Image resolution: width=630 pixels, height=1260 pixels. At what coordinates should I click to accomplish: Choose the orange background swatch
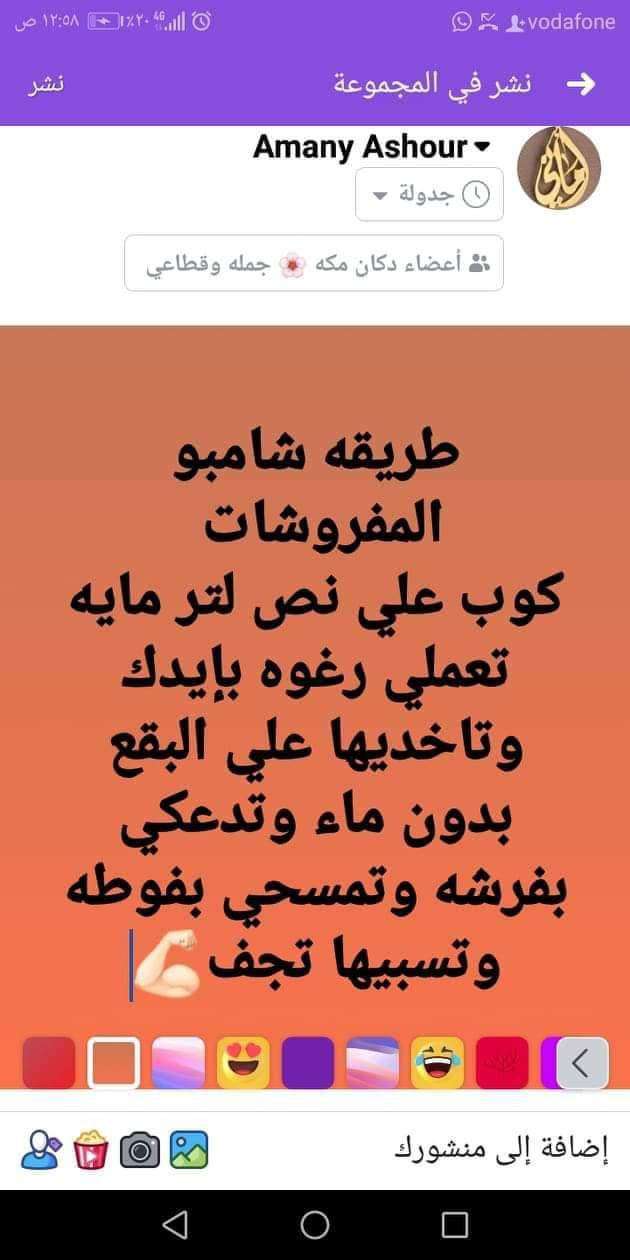tap(114, 1062)
